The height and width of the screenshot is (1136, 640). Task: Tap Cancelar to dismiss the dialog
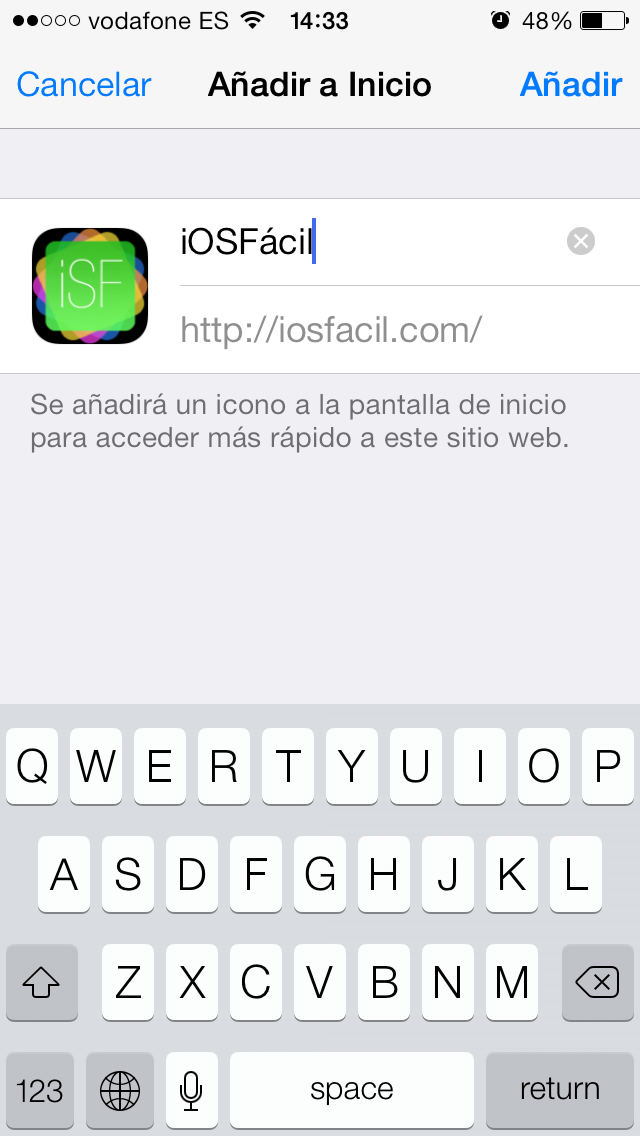tap(84, 85)
